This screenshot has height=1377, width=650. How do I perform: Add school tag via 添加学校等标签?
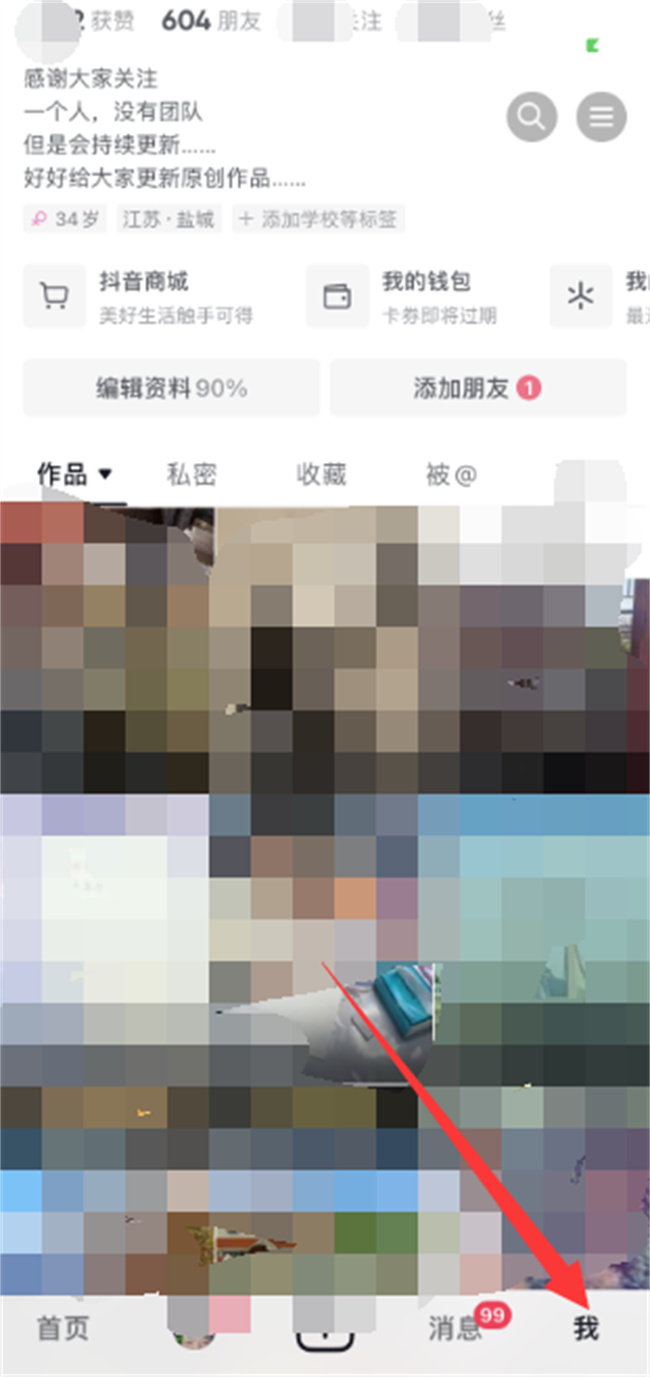pos(319,220)
